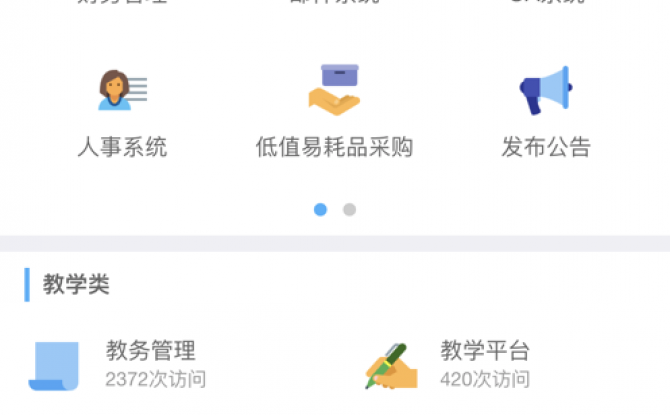Image resolution: width=670 pixels, height=415 pixels.
Task: Open 低值易耗品采购 purchasing module
Action: [x=334, y=110]
